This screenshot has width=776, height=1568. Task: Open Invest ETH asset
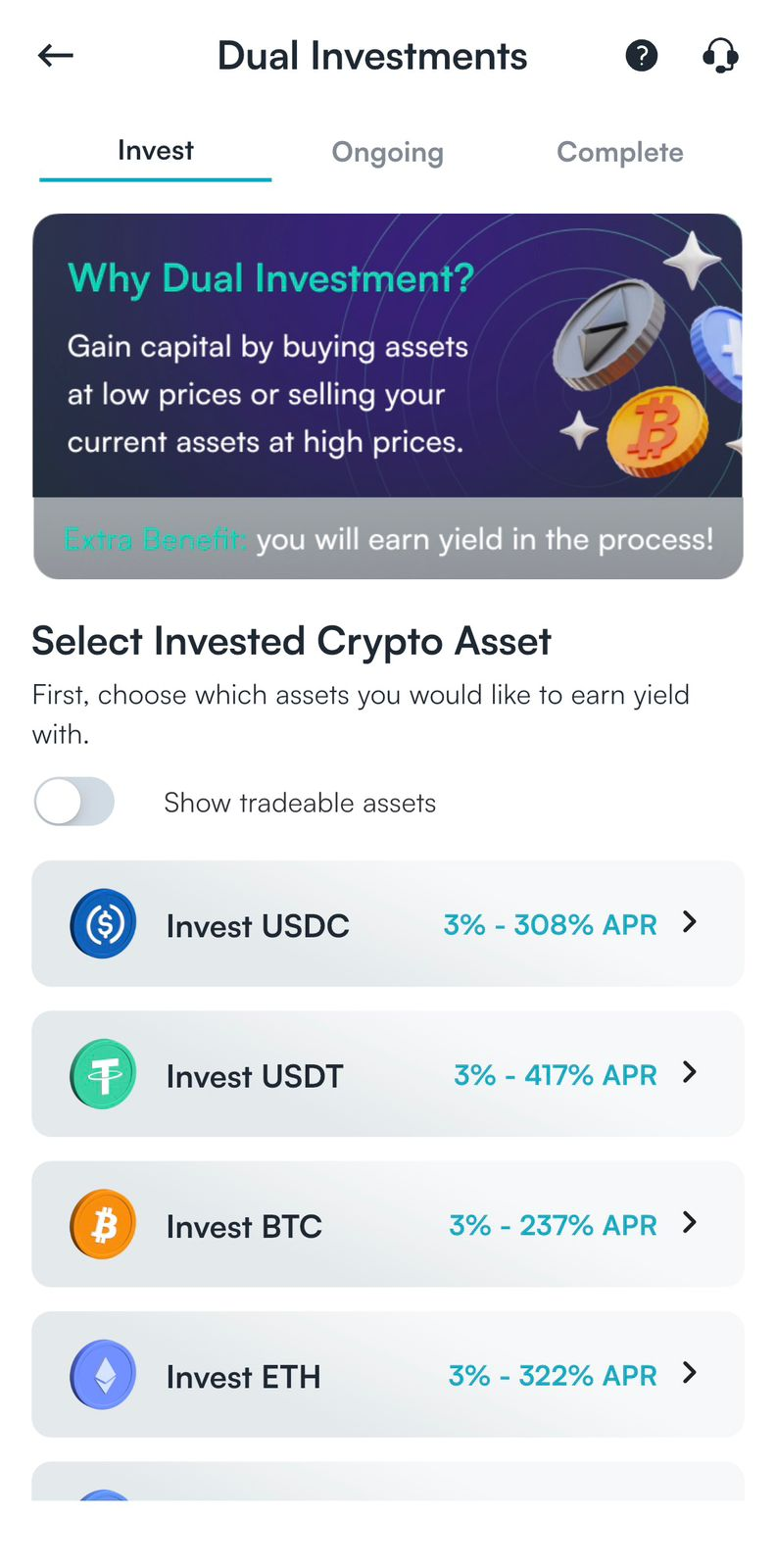387,1374
